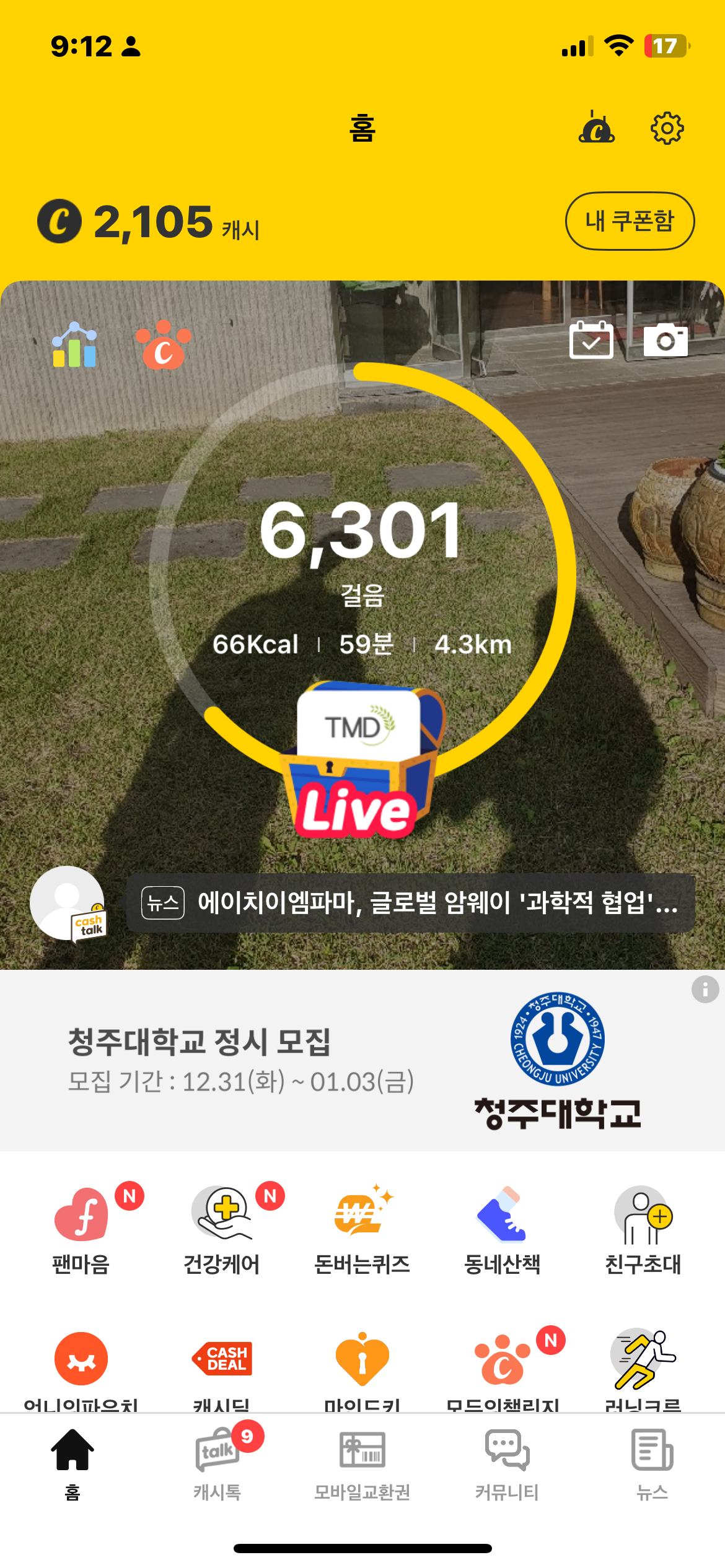
Task: Open the camera icon
Action: point(666,340)
